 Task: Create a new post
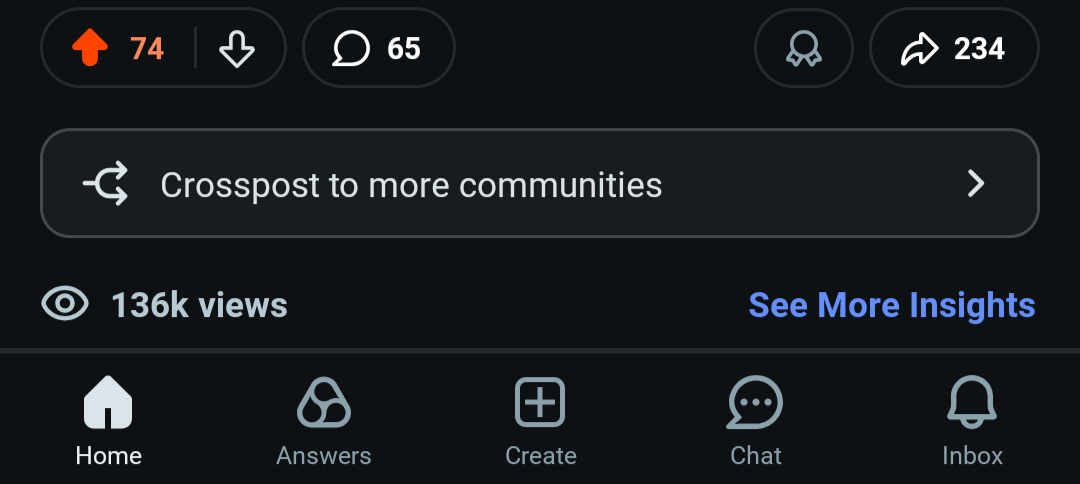click(540, 422)
